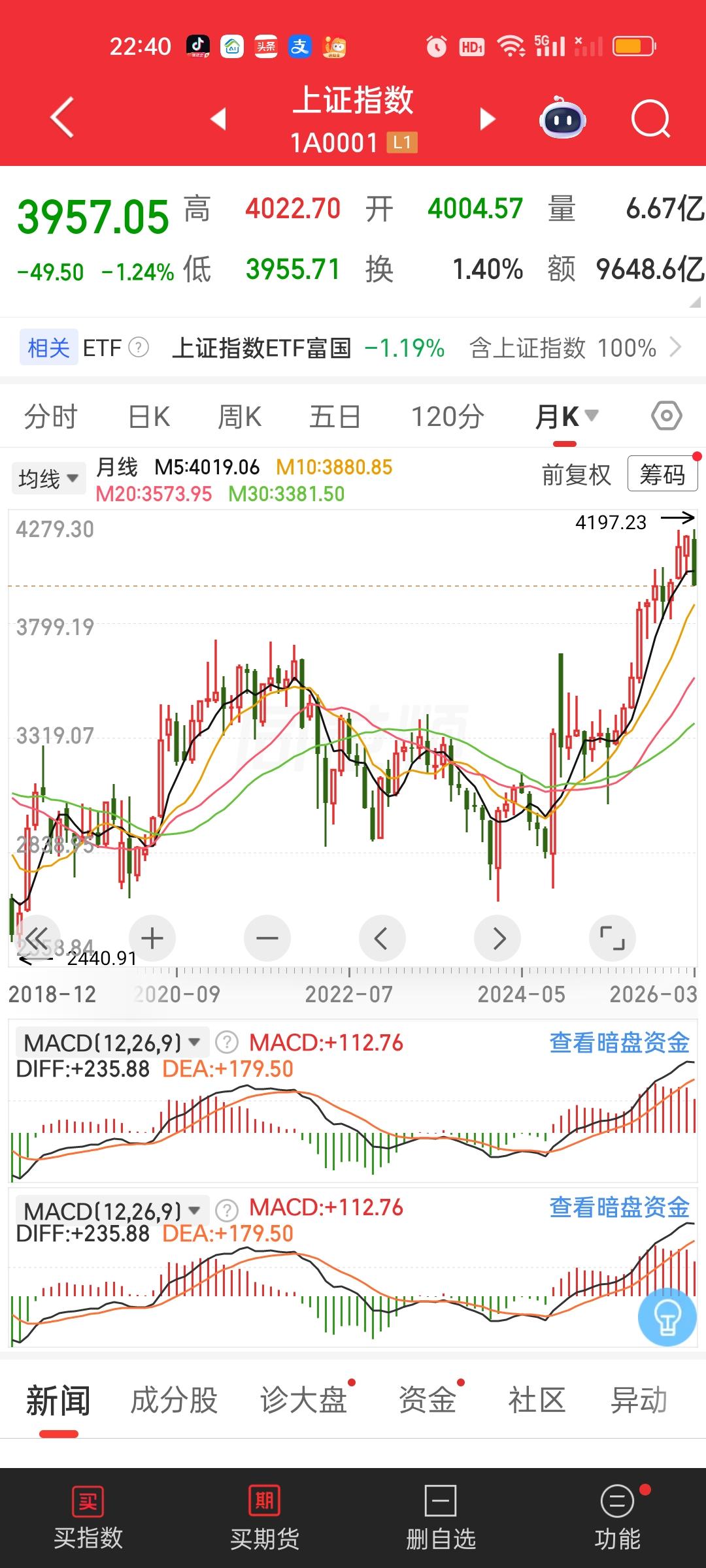
Task: Zoom in on the chart with the plus icon
Action: point(152,938)
